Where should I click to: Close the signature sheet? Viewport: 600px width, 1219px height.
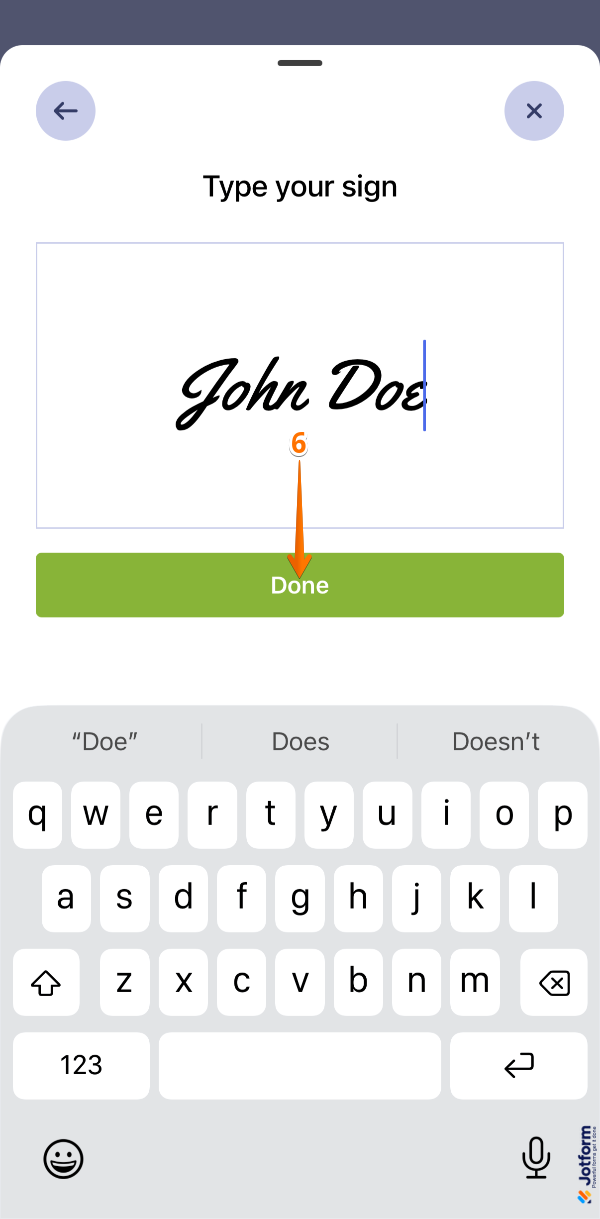point(534,111)
